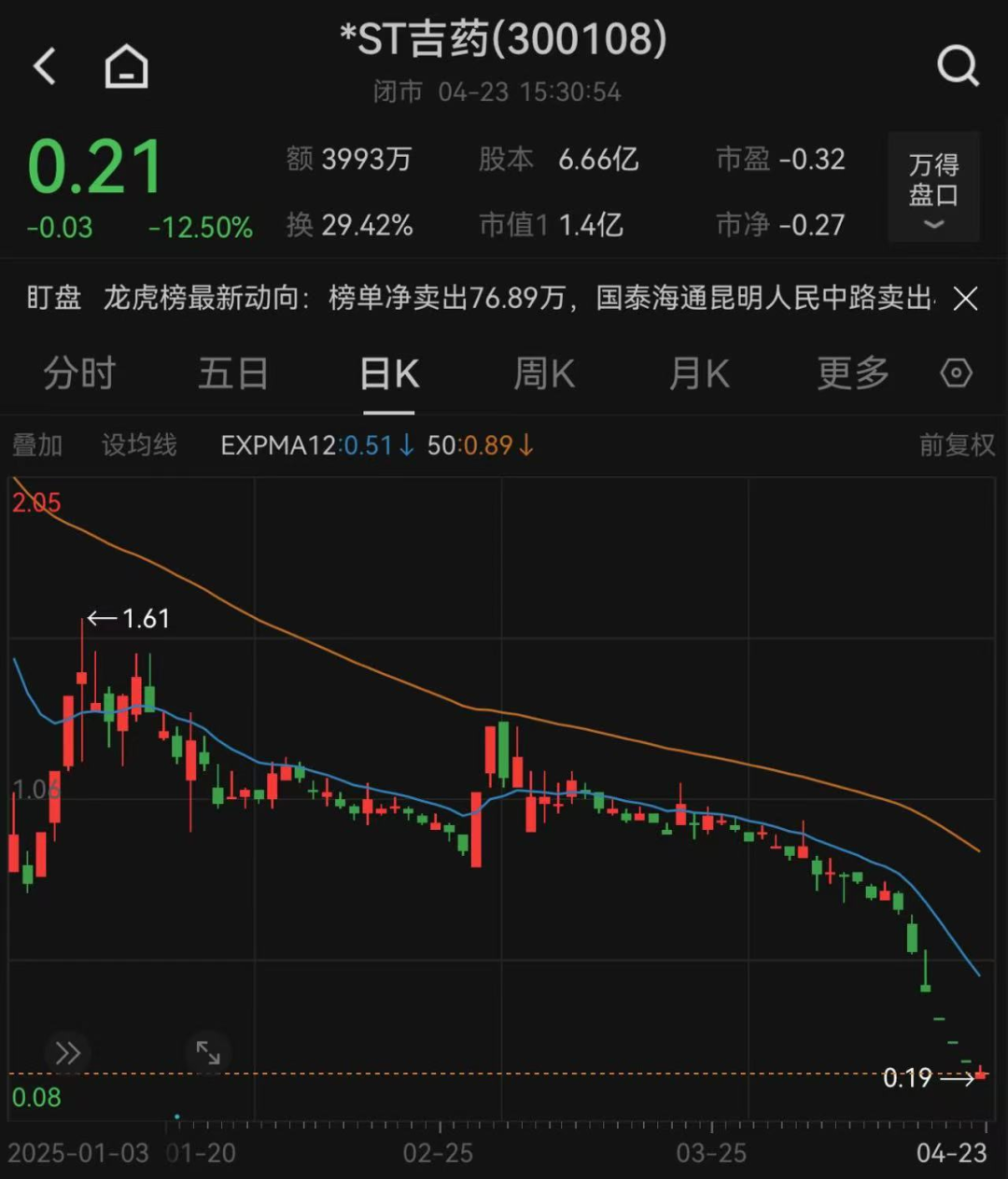Tap 叠加 to overlay another stock

click(37, 445)
